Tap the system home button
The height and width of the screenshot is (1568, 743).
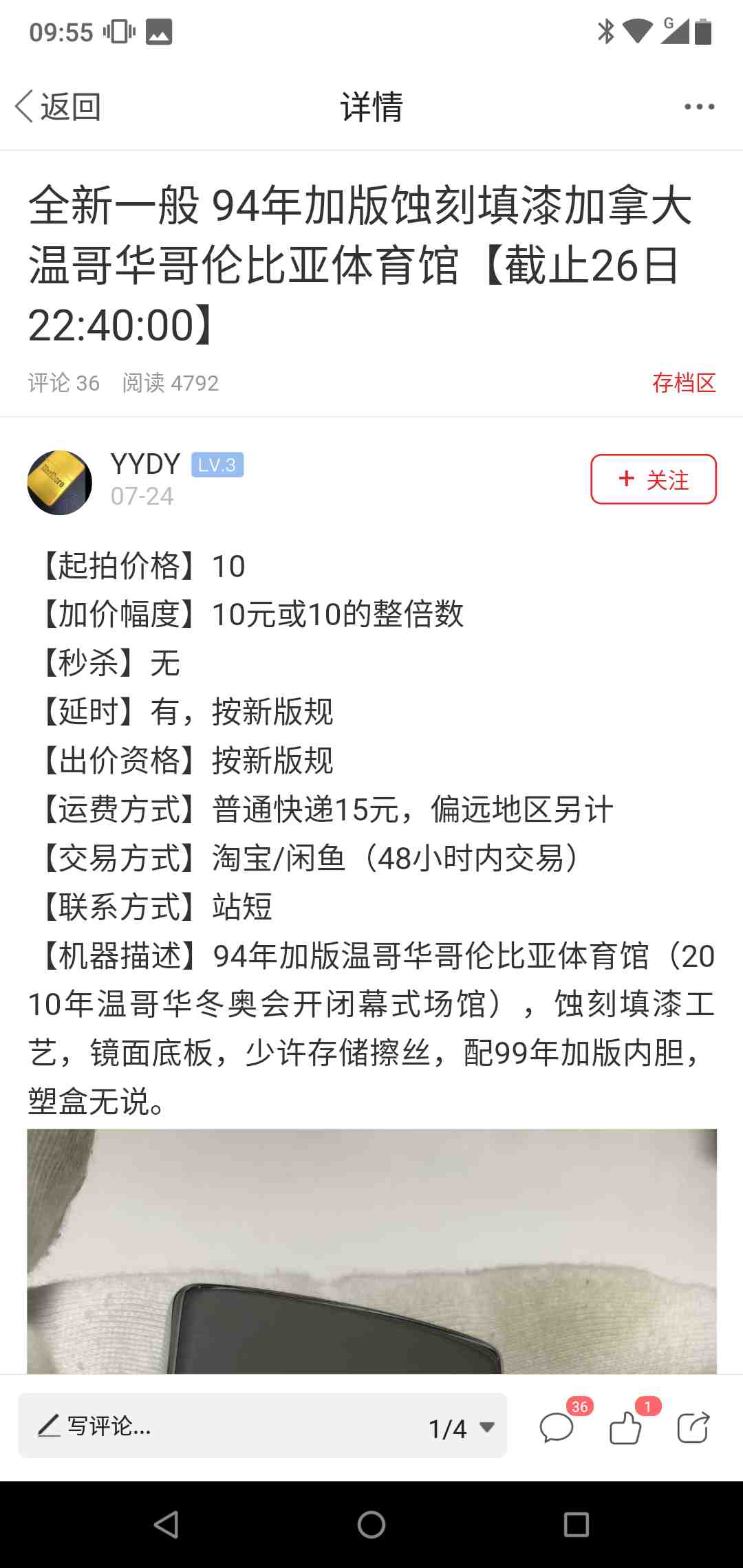click(x=371, y=1525)
